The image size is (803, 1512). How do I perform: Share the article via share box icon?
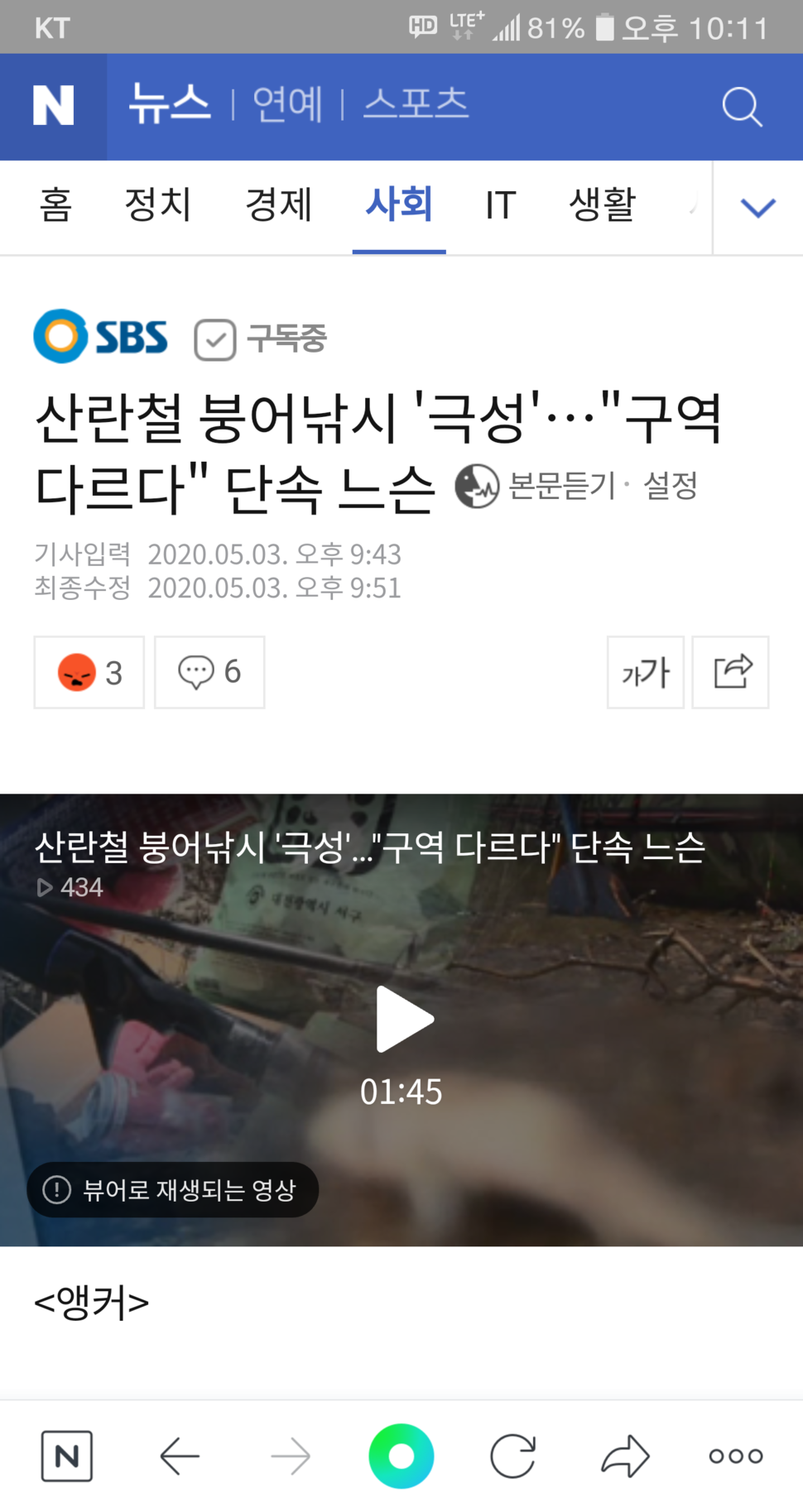[x=731, y=672]
